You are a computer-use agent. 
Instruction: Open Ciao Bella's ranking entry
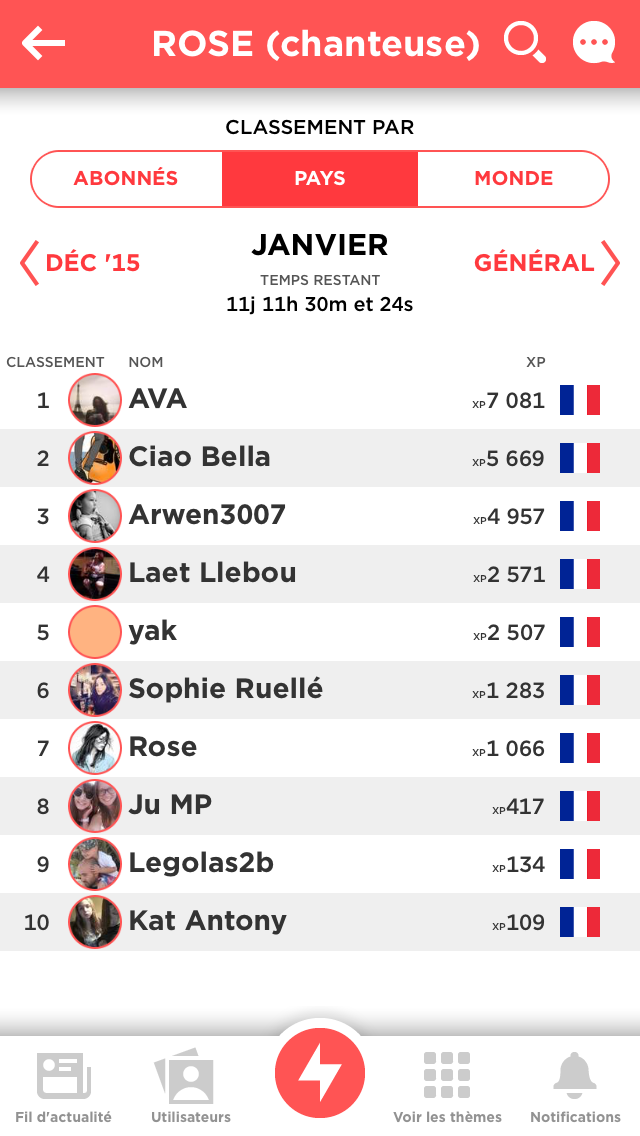tap(320, 458)
